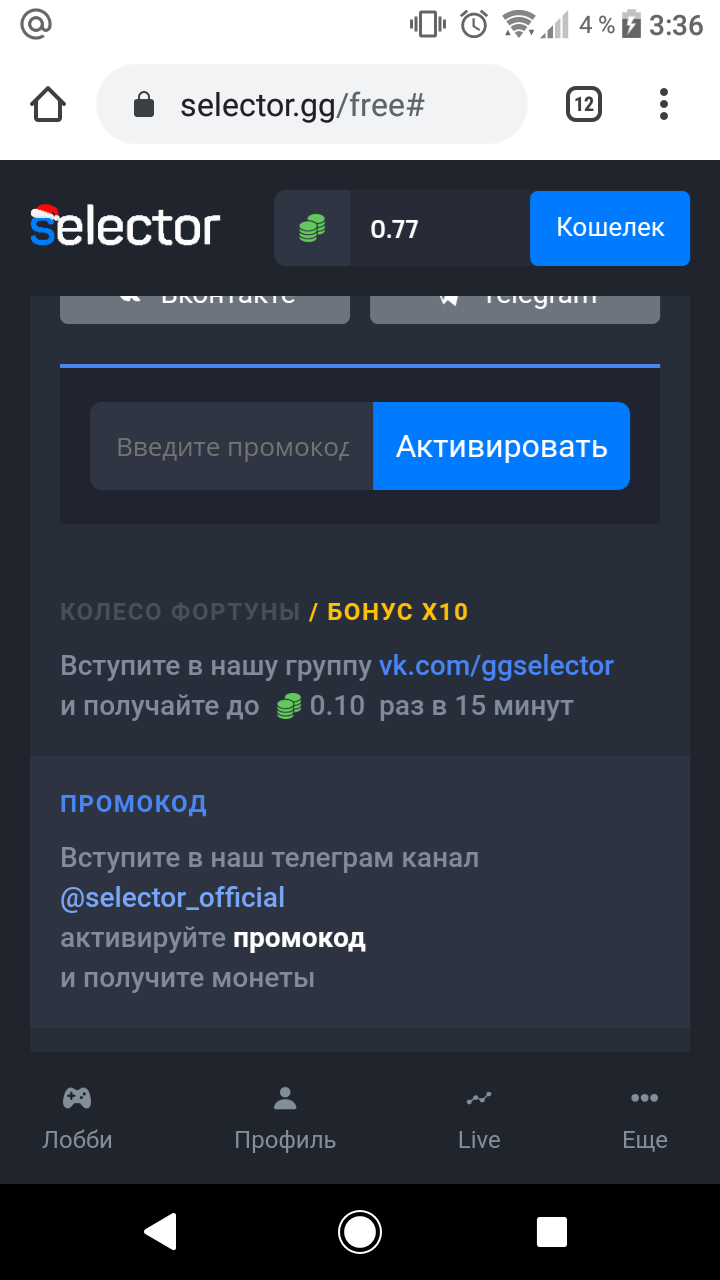The width and height of the screenshot is (720, 1280).
Task: Open the Еще menu tab
Action: [645, 1117]
